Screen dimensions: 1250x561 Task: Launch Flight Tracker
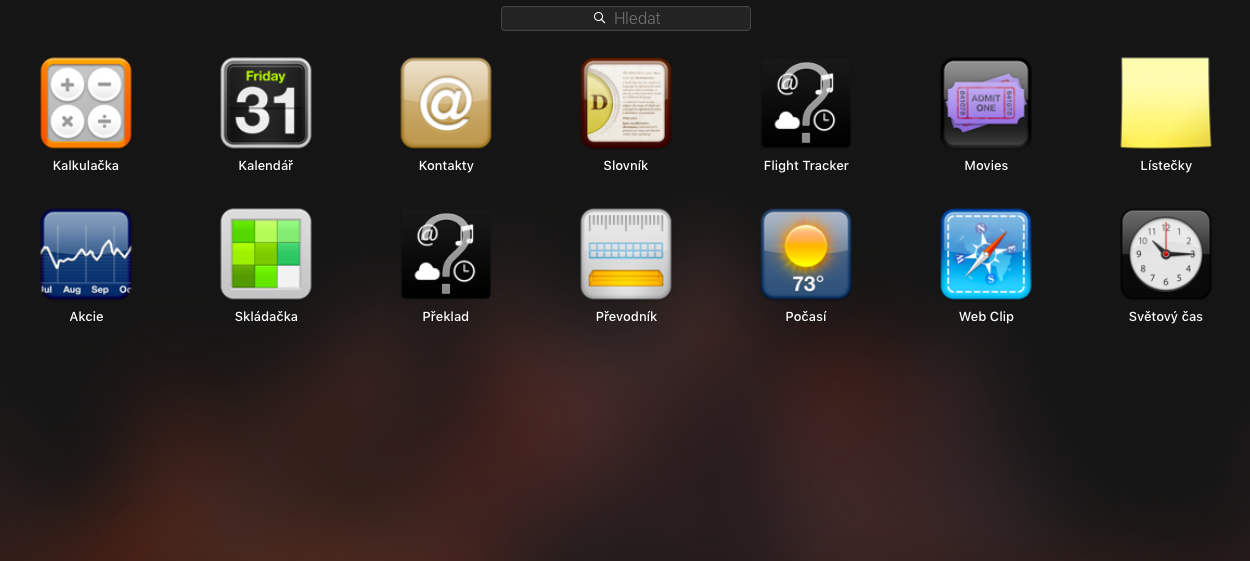(806, 103)
